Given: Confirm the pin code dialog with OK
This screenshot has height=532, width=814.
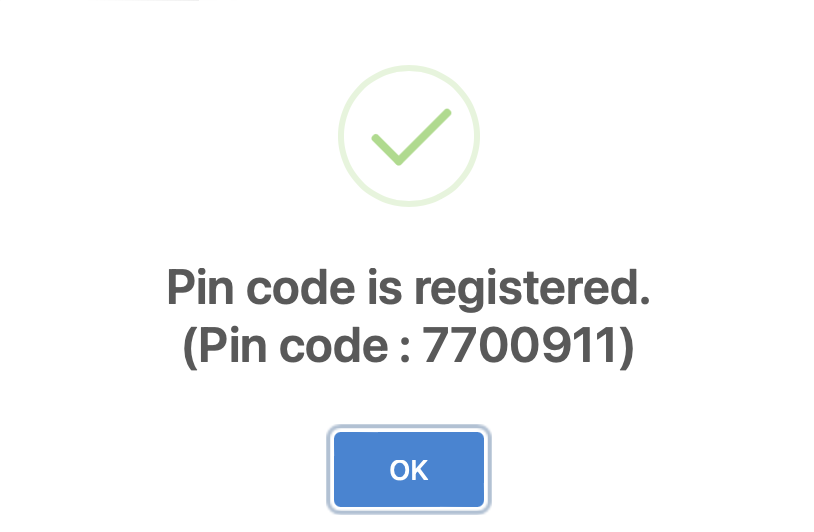Looking at the screenshot, I should (x=408, y=470).
